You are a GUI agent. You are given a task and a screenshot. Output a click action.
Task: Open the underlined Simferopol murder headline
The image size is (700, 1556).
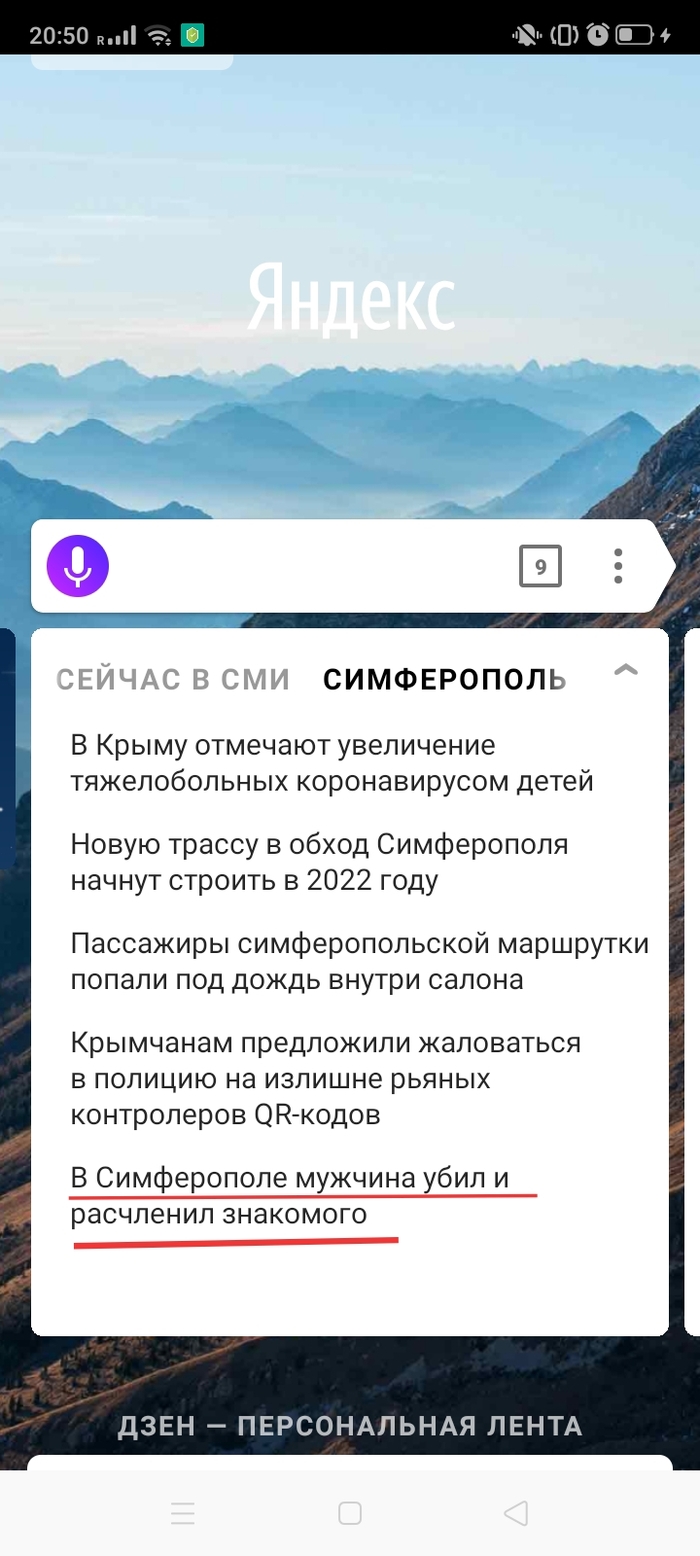click(x=289, y=1197)
